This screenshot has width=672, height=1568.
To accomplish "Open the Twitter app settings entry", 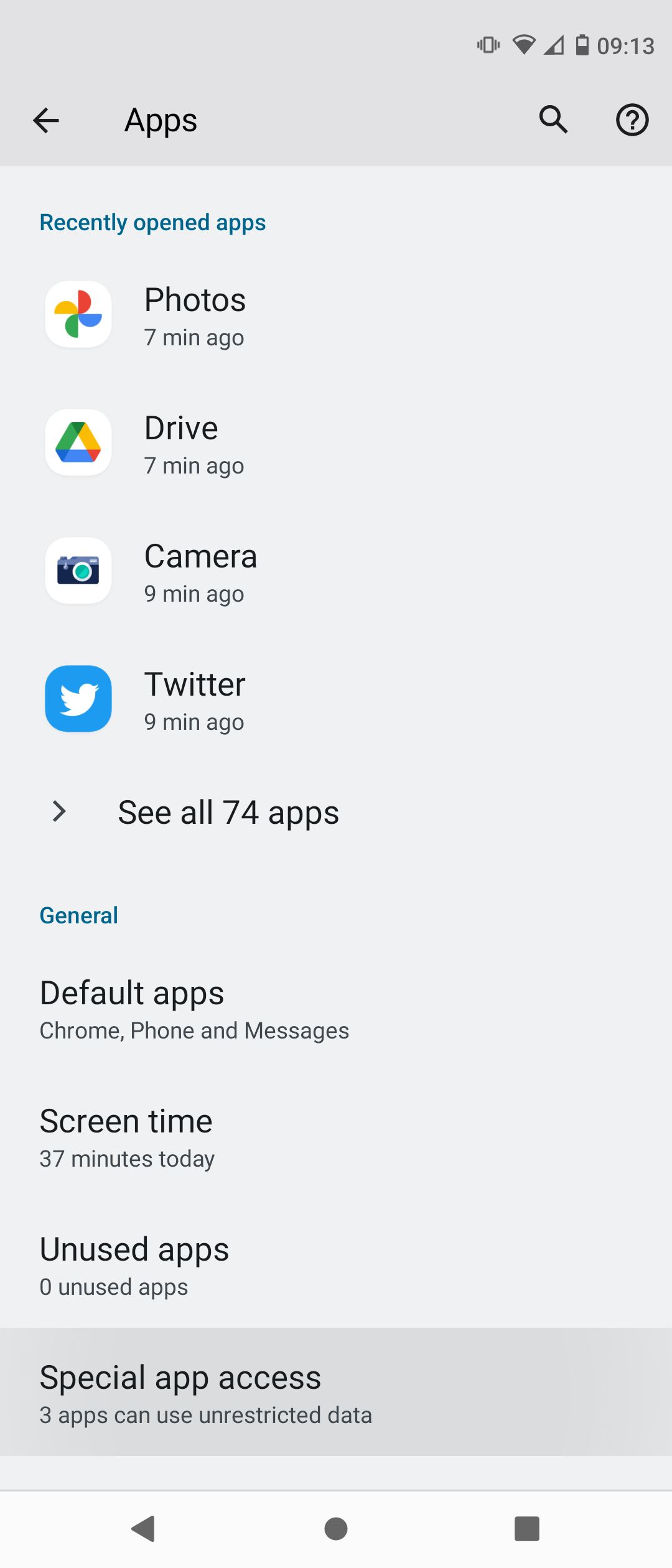I will click(195, 698).
